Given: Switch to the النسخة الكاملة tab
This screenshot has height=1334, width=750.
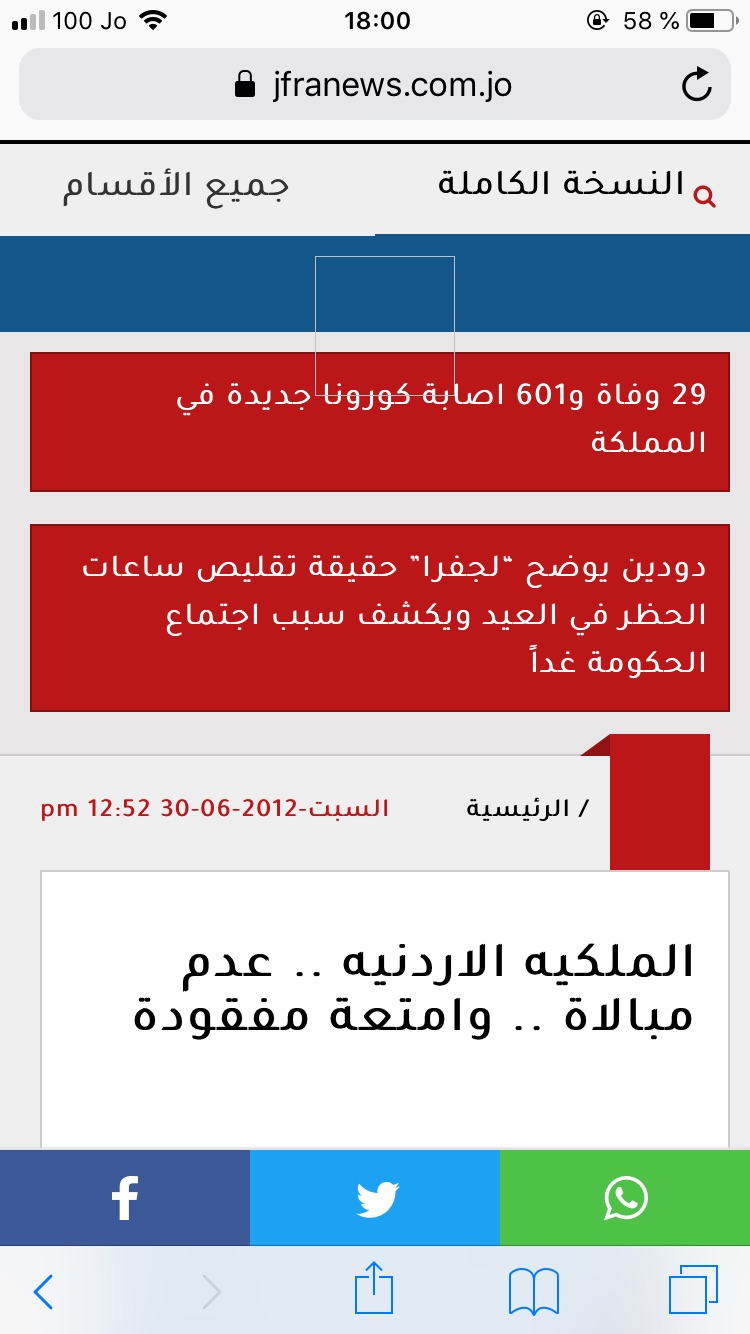Looking at the screenshot, I should click(560, 186).
